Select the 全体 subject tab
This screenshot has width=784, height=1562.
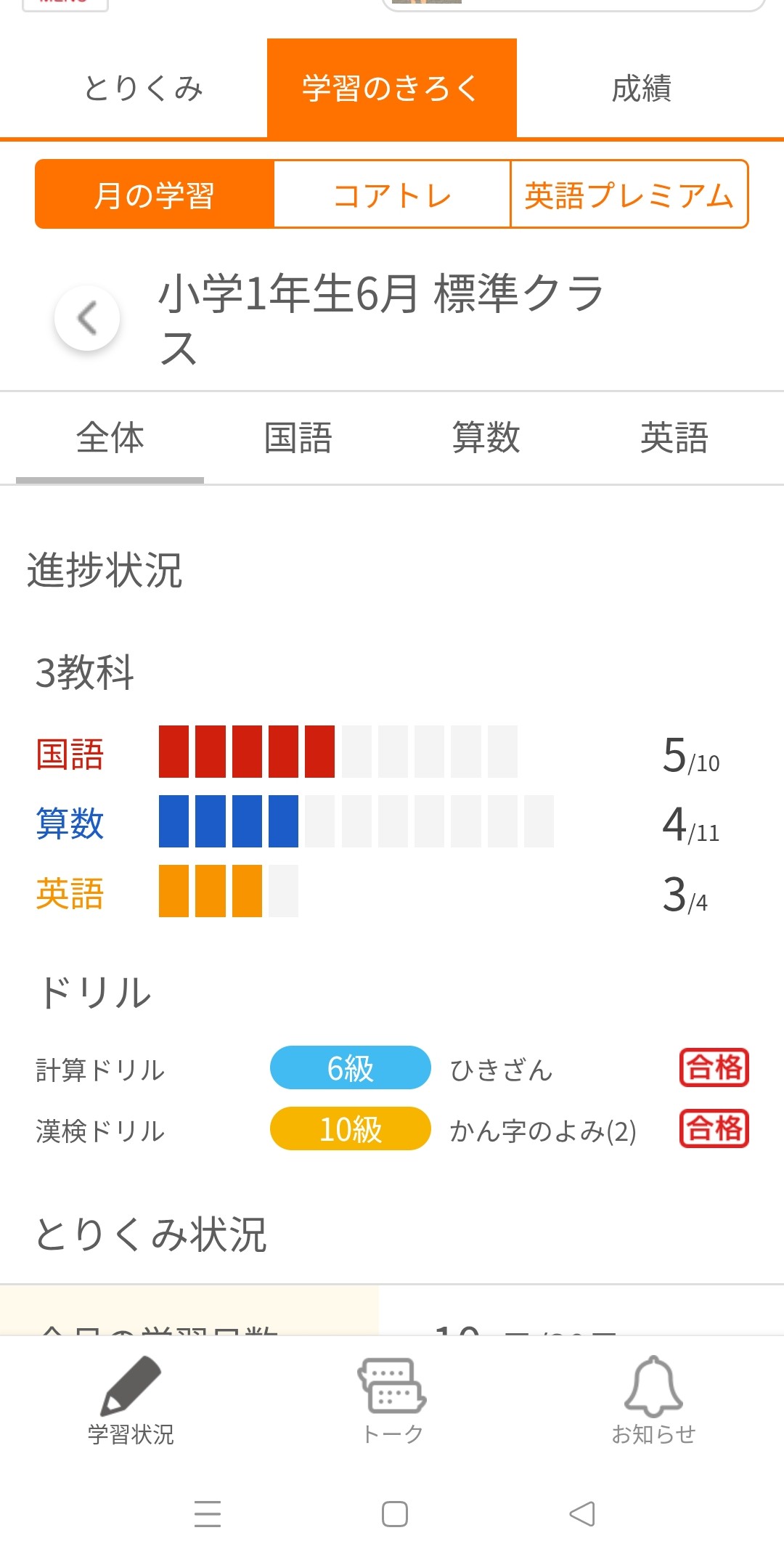(110, 438)
